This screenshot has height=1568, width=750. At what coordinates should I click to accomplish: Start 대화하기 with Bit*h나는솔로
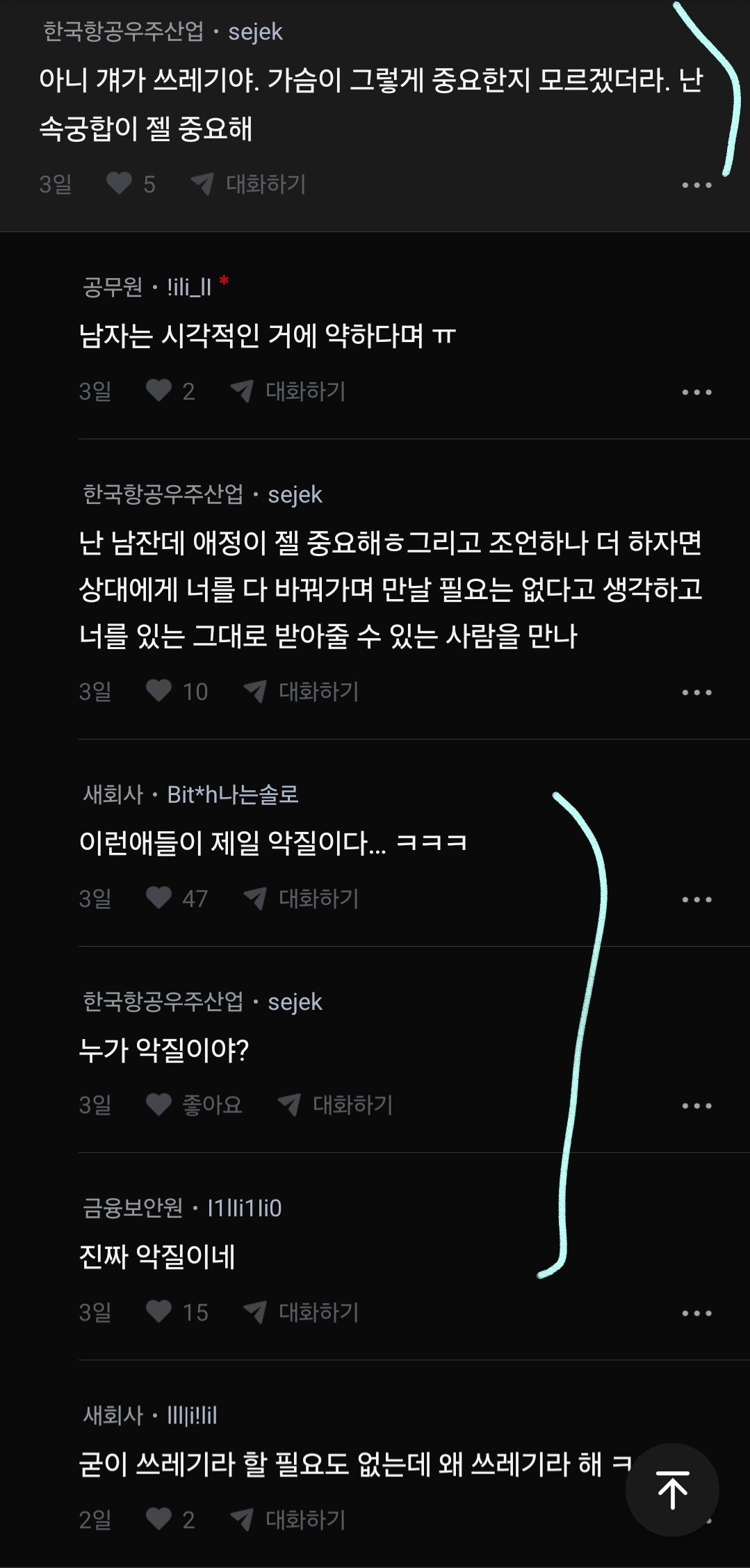click(302, 898)
